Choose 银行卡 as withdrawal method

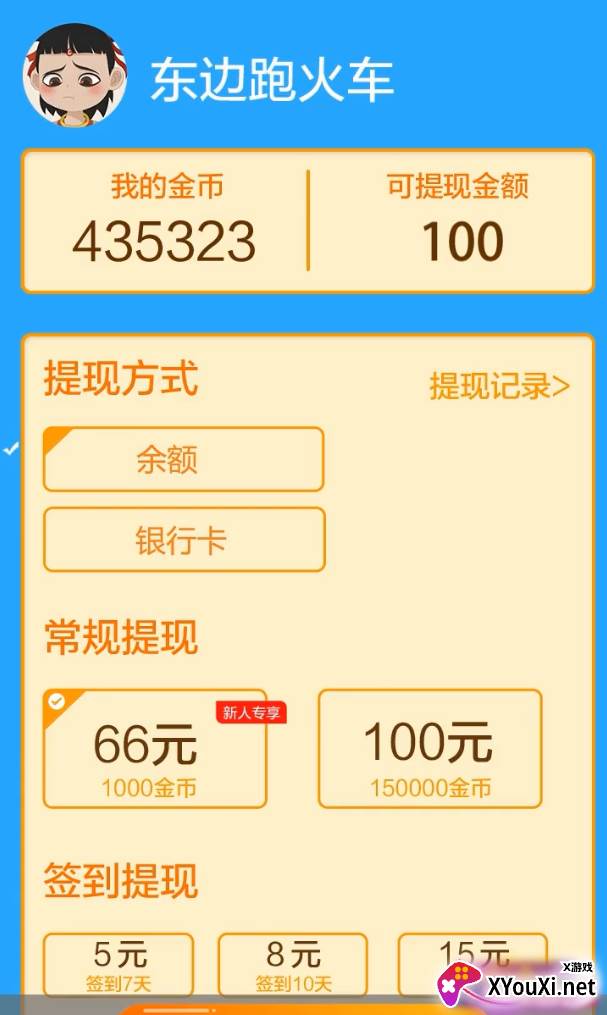tap(184, 539)
